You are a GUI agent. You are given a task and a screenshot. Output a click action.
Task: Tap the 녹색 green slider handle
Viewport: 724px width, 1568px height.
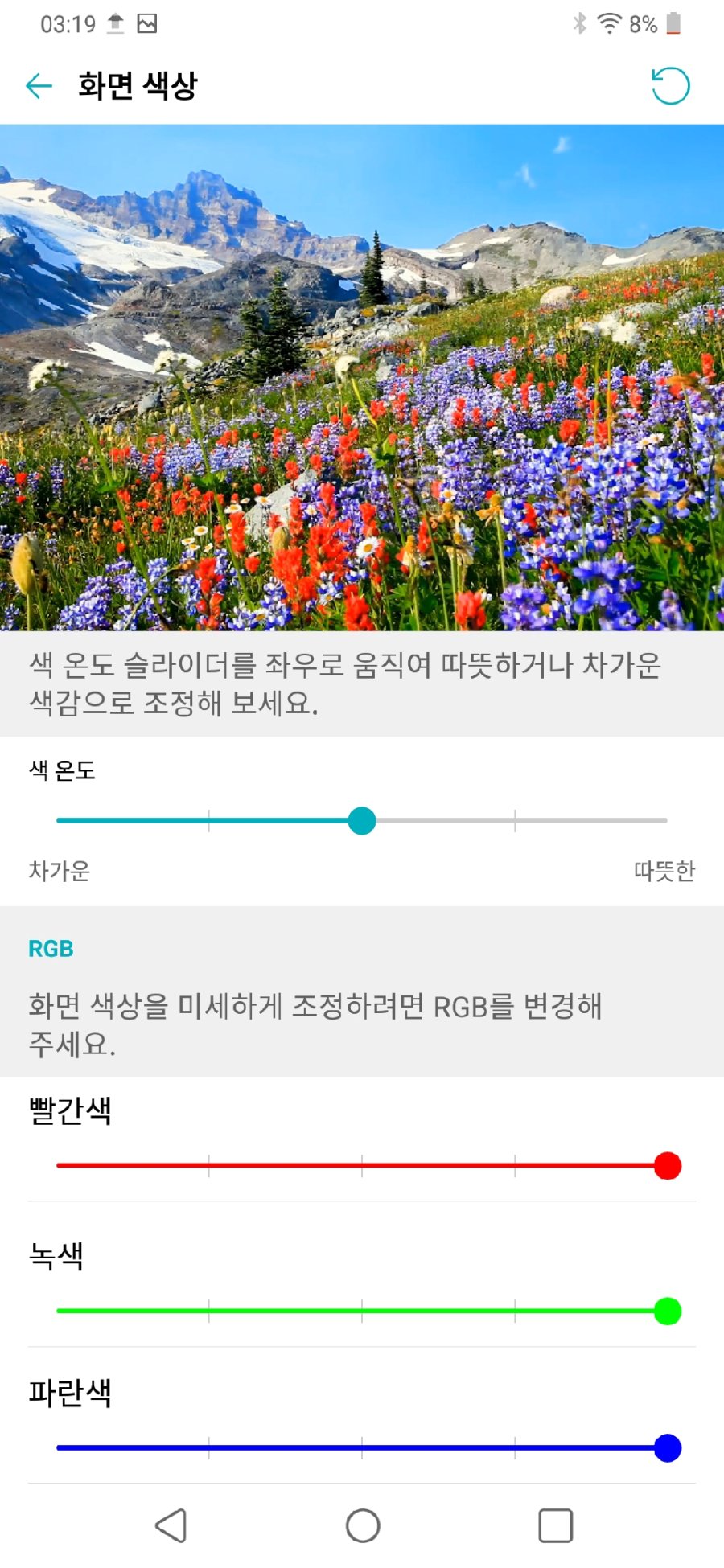click(667, 1311)
